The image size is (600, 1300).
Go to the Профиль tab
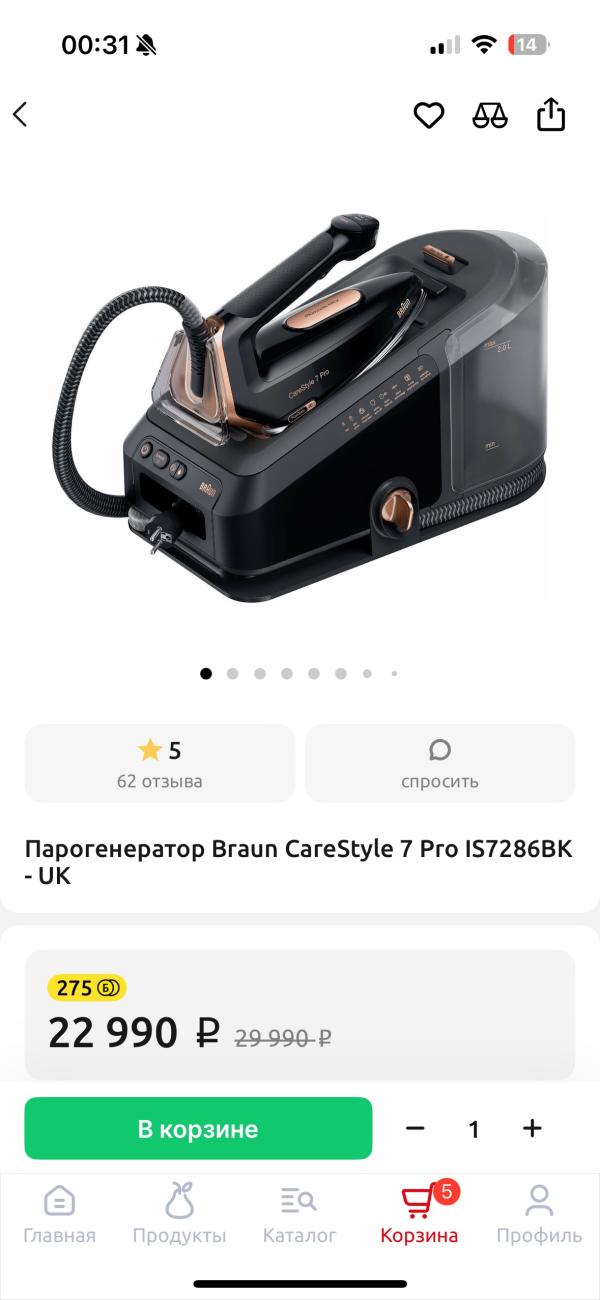[539, 1215]
